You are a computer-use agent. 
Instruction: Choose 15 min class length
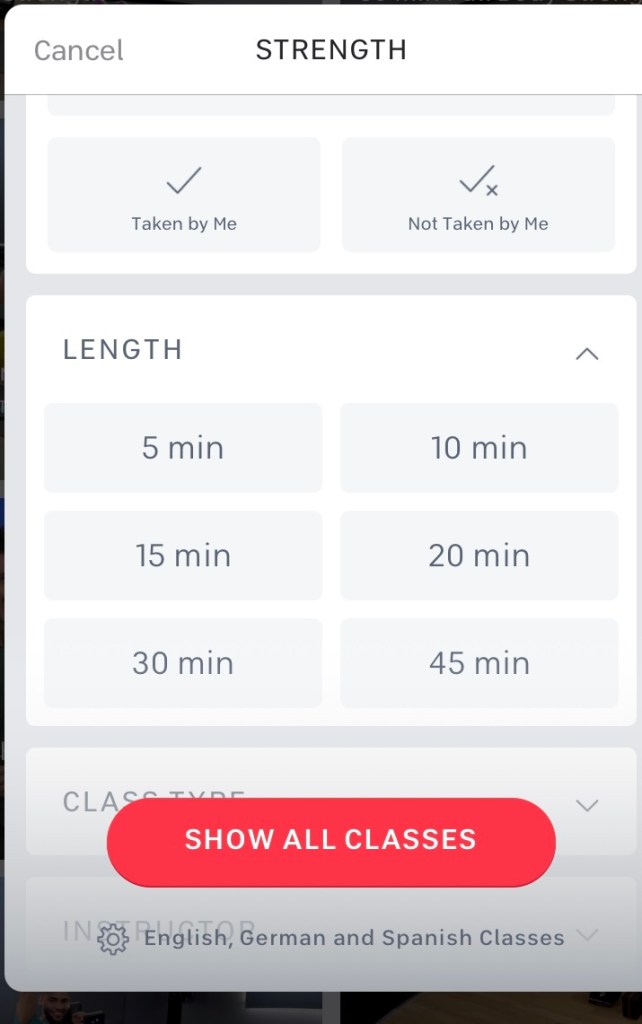(x=183, y=556)
